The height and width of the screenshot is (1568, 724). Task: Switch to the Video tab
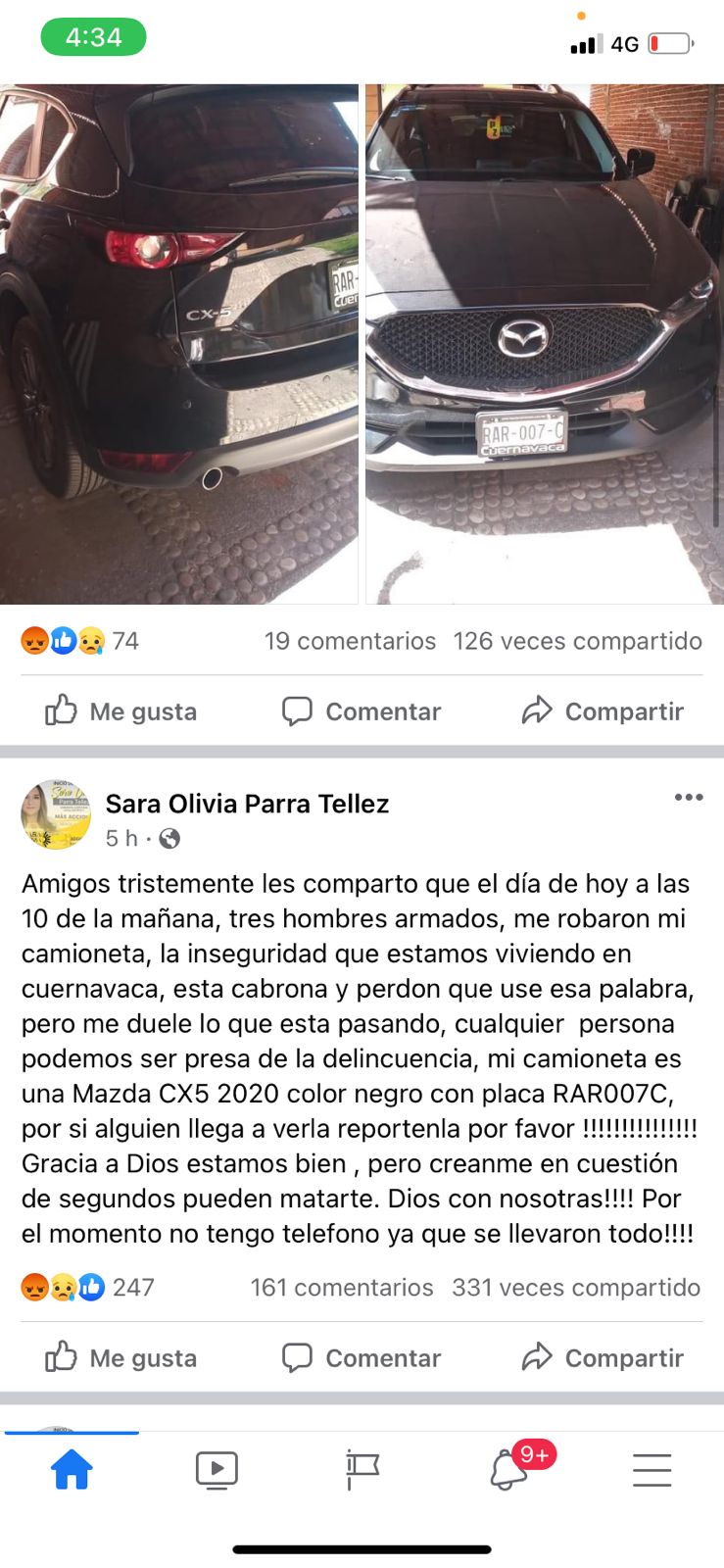pyautogui.click(x=217, y=1470)
